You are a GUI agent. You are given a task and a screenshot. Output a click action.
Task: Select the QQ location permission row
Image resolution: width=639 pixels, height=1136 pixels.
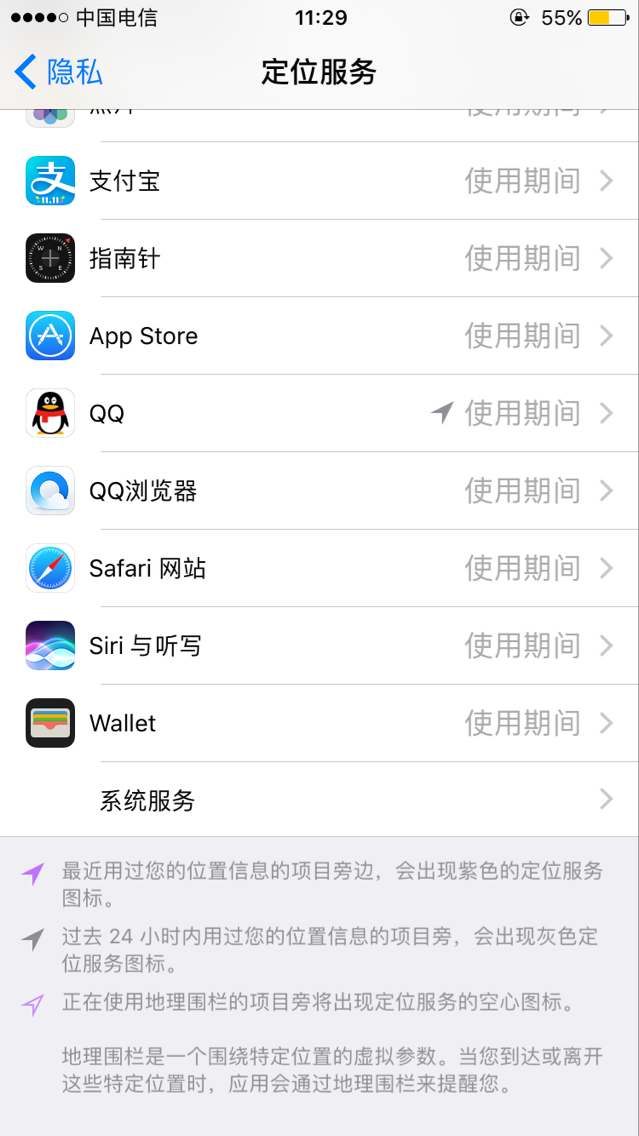tap(320, 414)
